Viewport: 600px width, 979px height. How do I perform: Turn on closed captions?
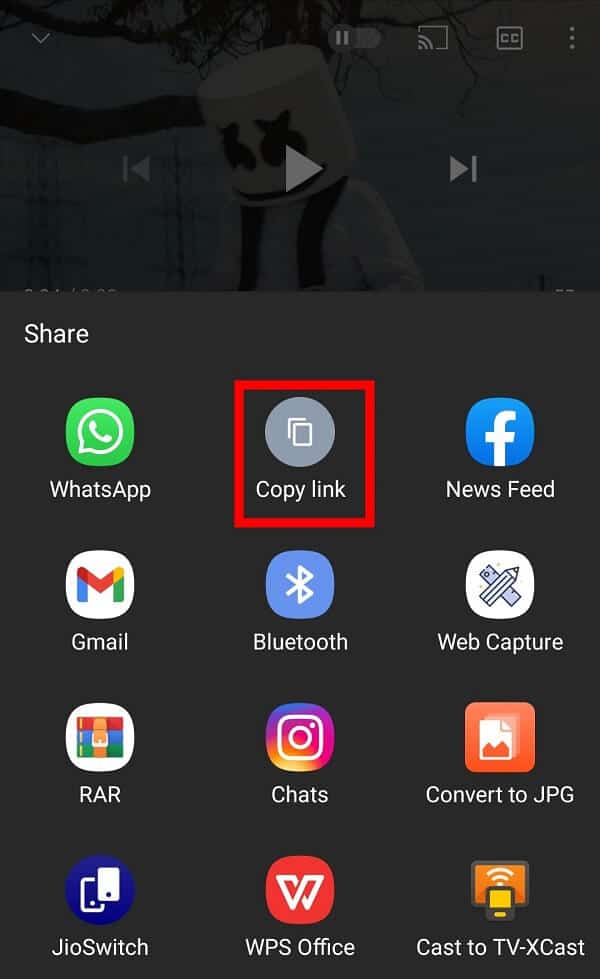pos(509,38)
